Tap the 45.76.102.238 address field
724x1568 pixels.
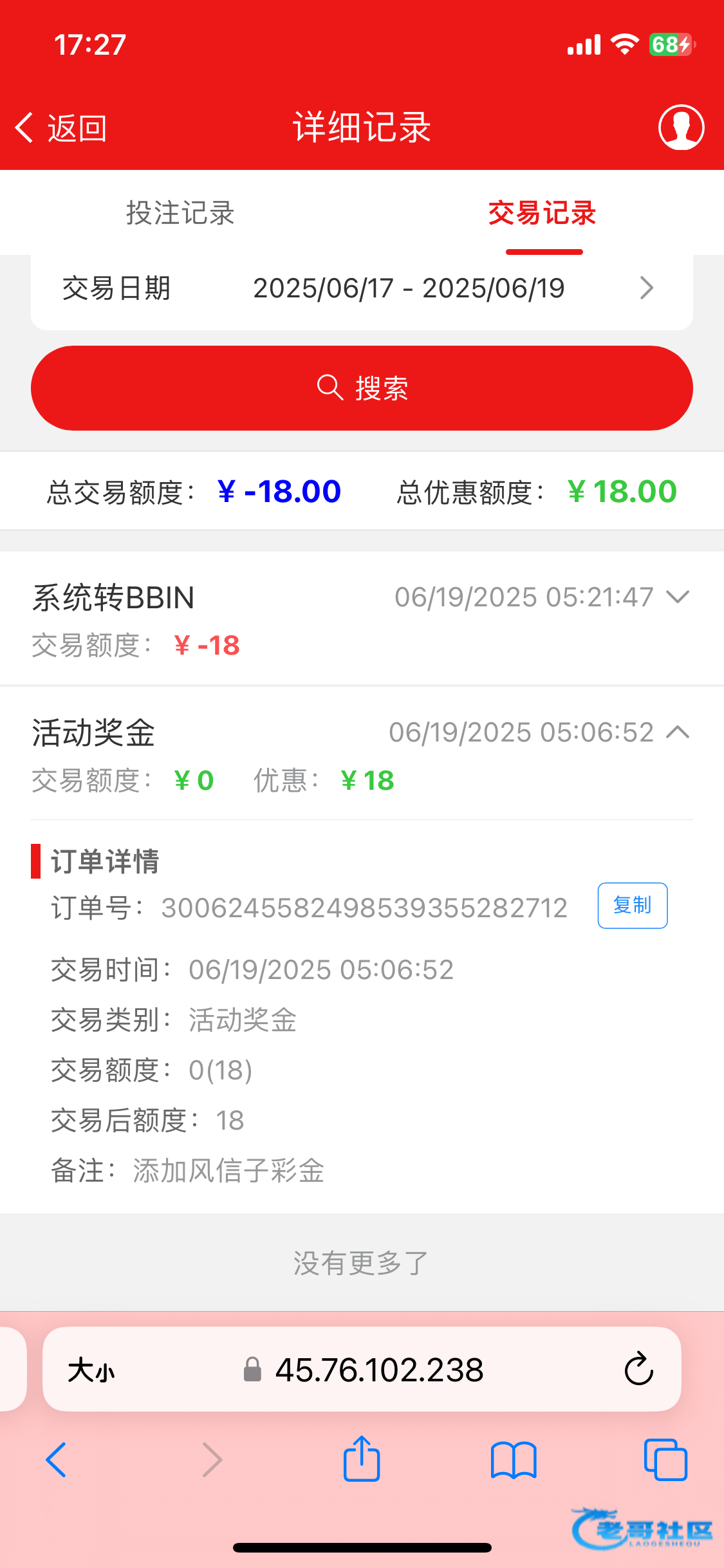tap(362, 1369)
